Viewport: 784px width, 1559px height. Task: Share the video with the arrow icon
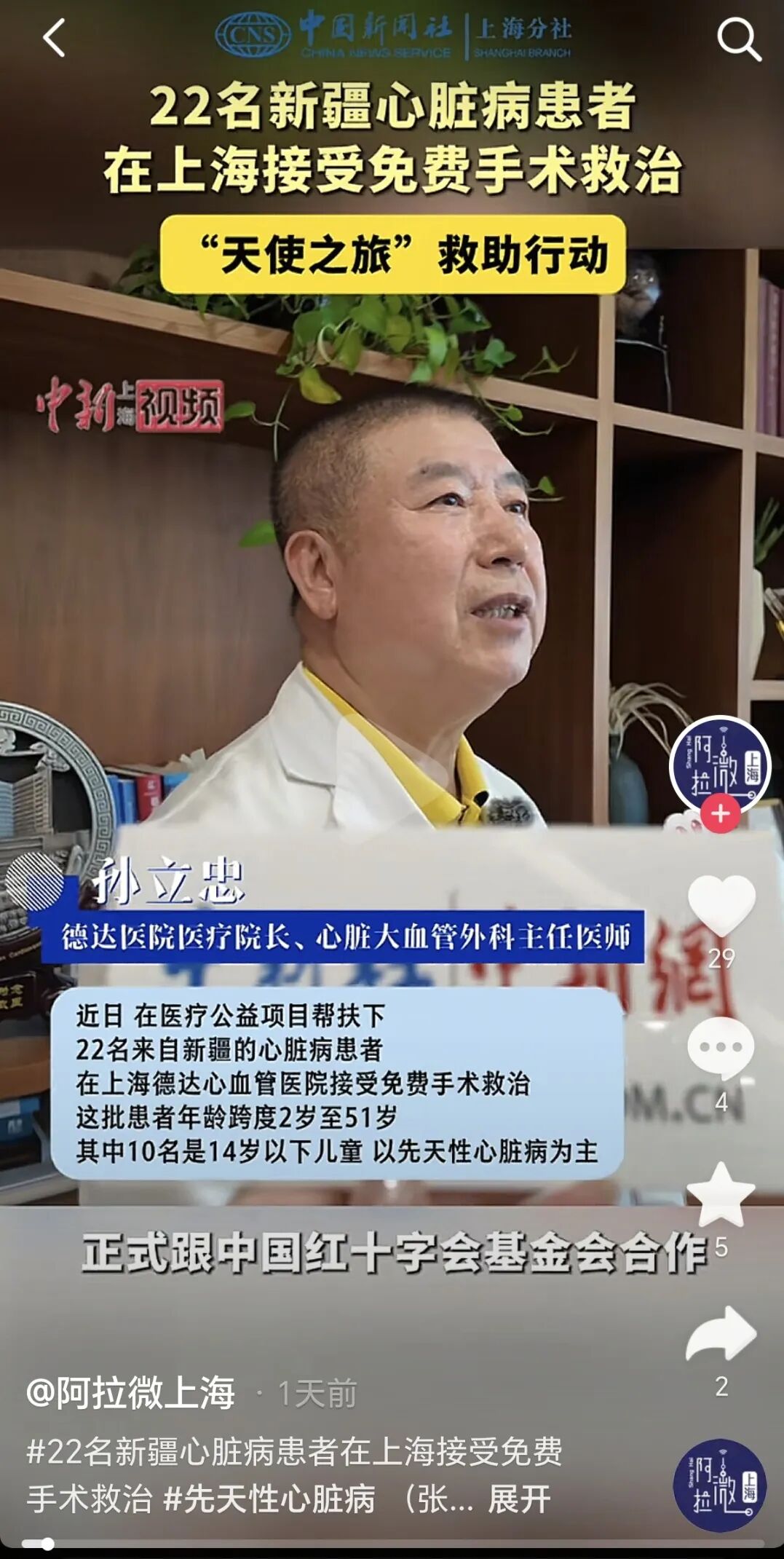point(721,1334)
